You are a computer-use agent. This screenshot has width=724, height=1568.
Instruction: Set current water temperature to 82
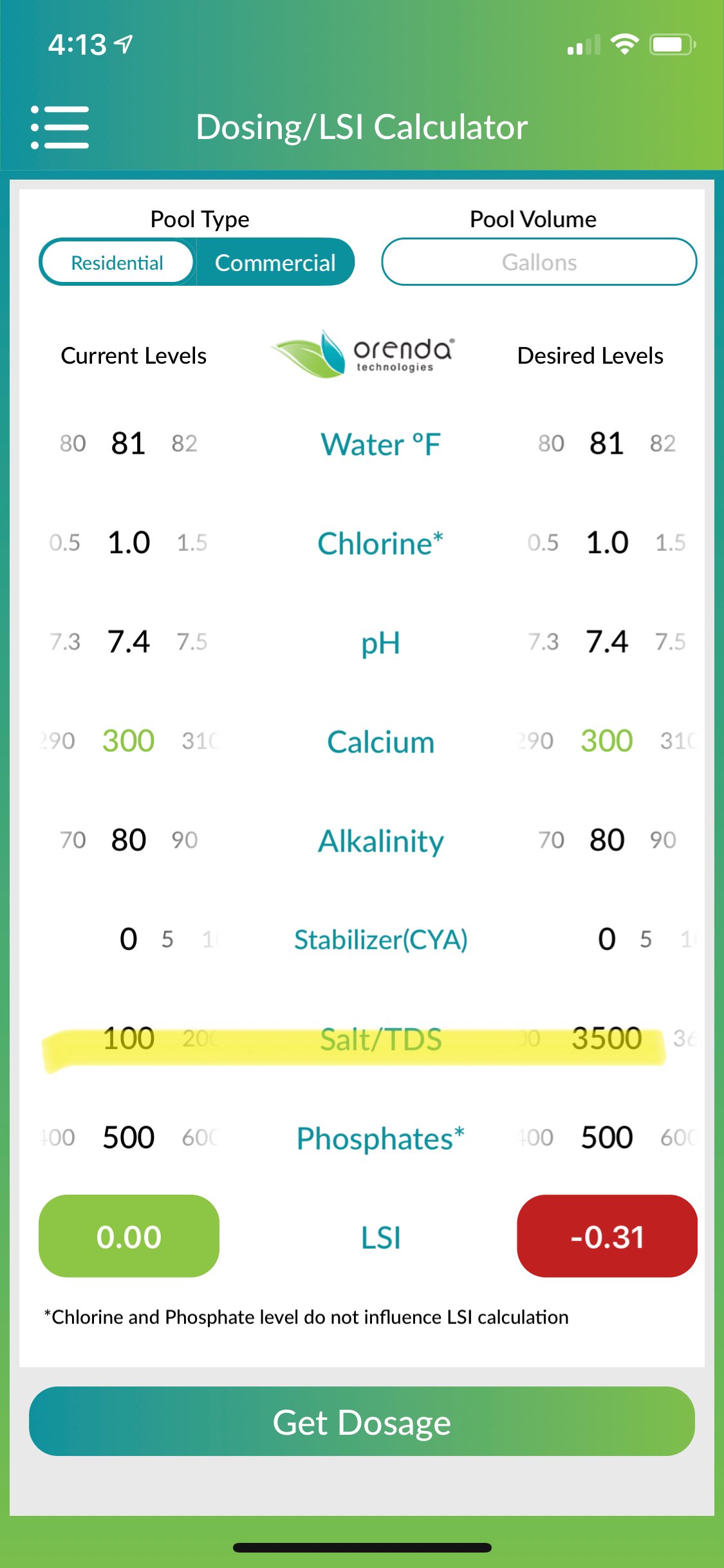185,443
